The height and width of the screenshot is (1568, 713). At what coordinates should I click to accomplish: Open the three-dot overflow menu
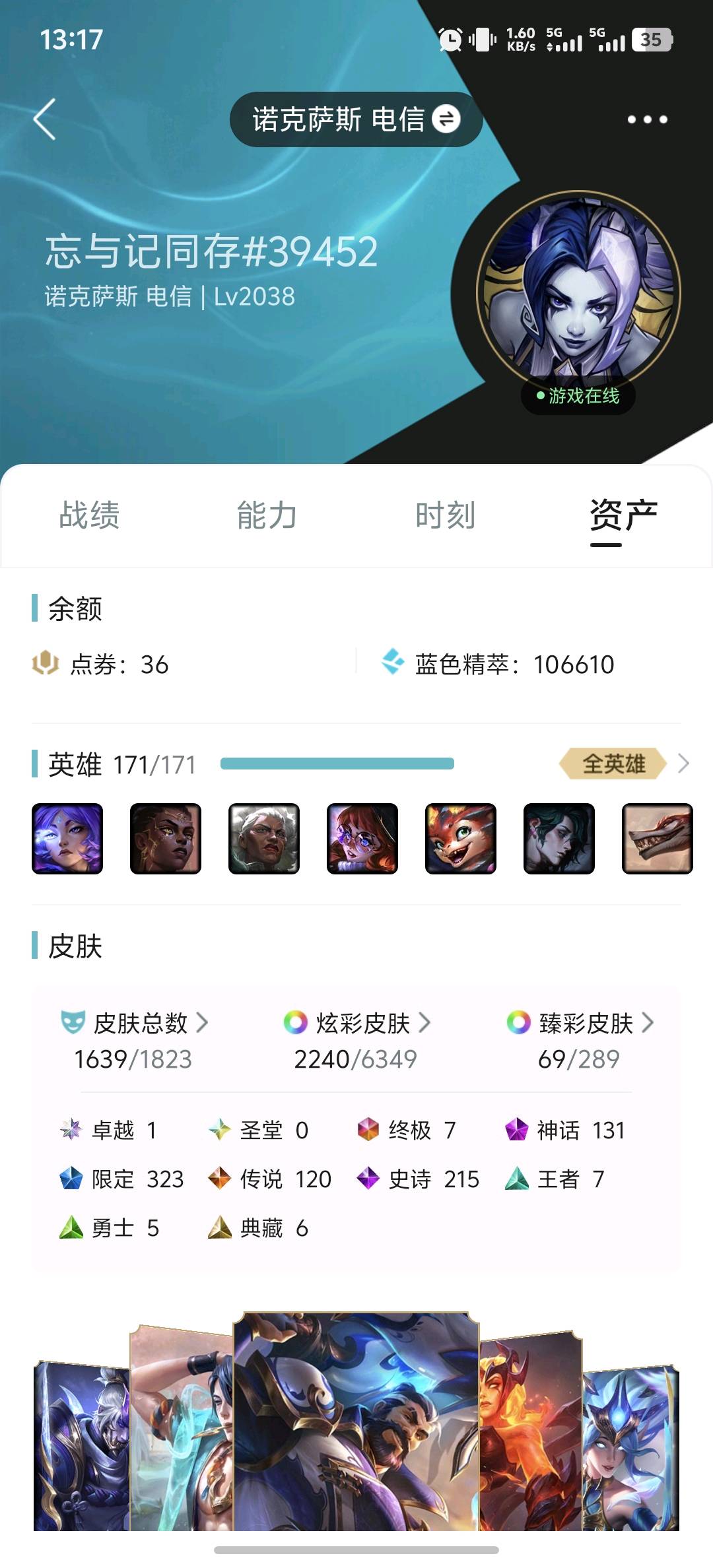pos(647,119)
